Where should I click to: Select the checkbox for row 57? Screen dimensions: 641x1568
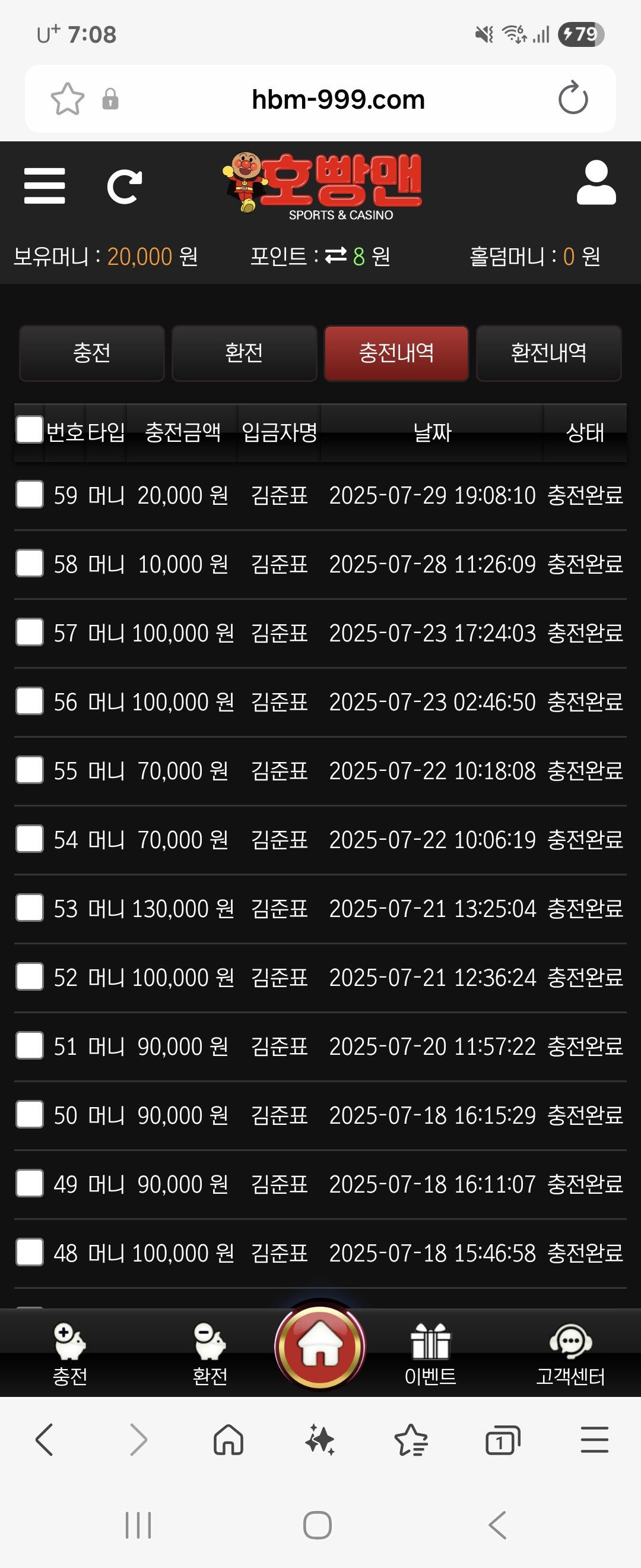tap(29, 632)
